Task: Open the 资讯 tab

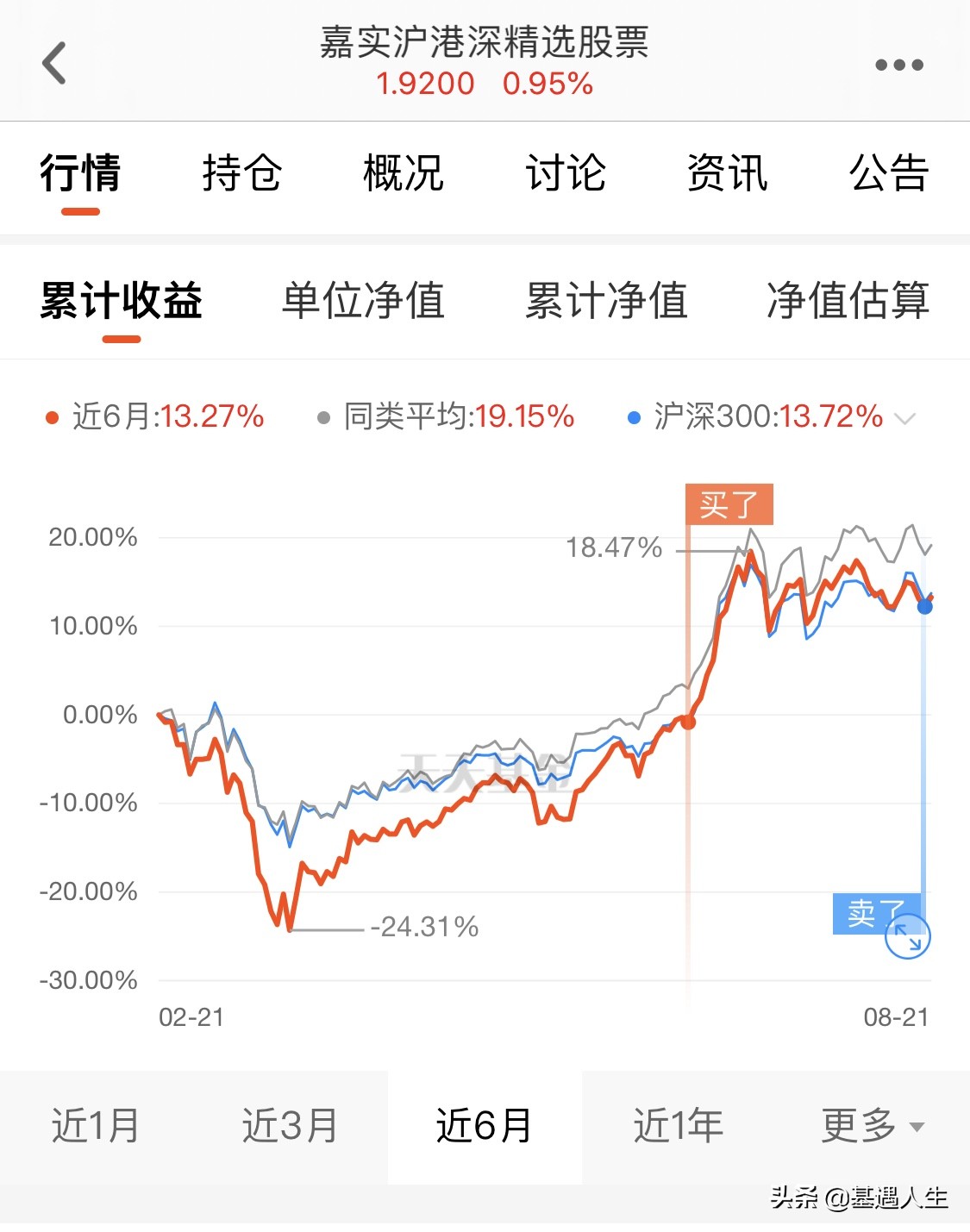Action: 727,173
